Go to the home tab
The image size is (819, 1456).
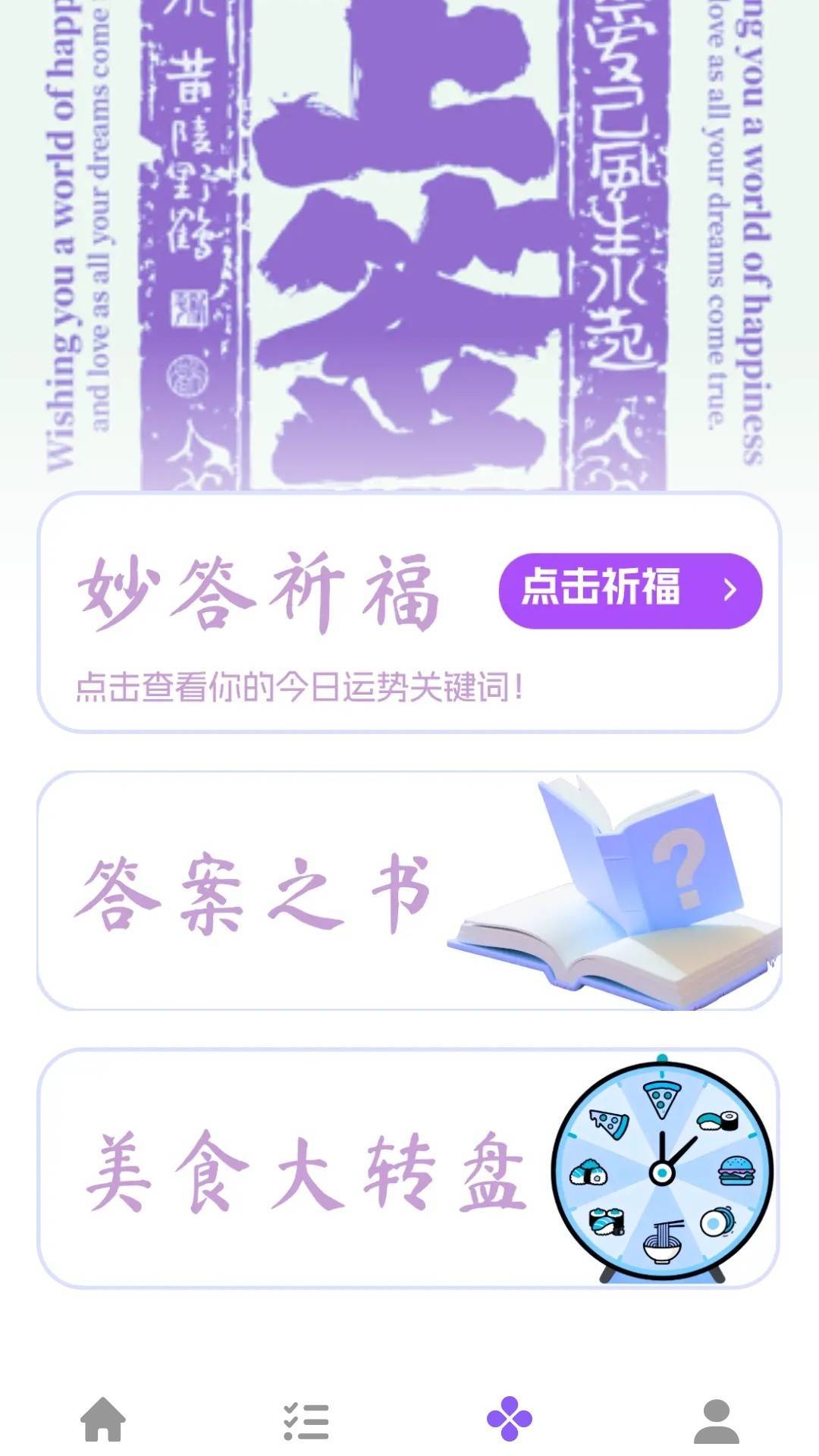click(x=103, y=1418)
